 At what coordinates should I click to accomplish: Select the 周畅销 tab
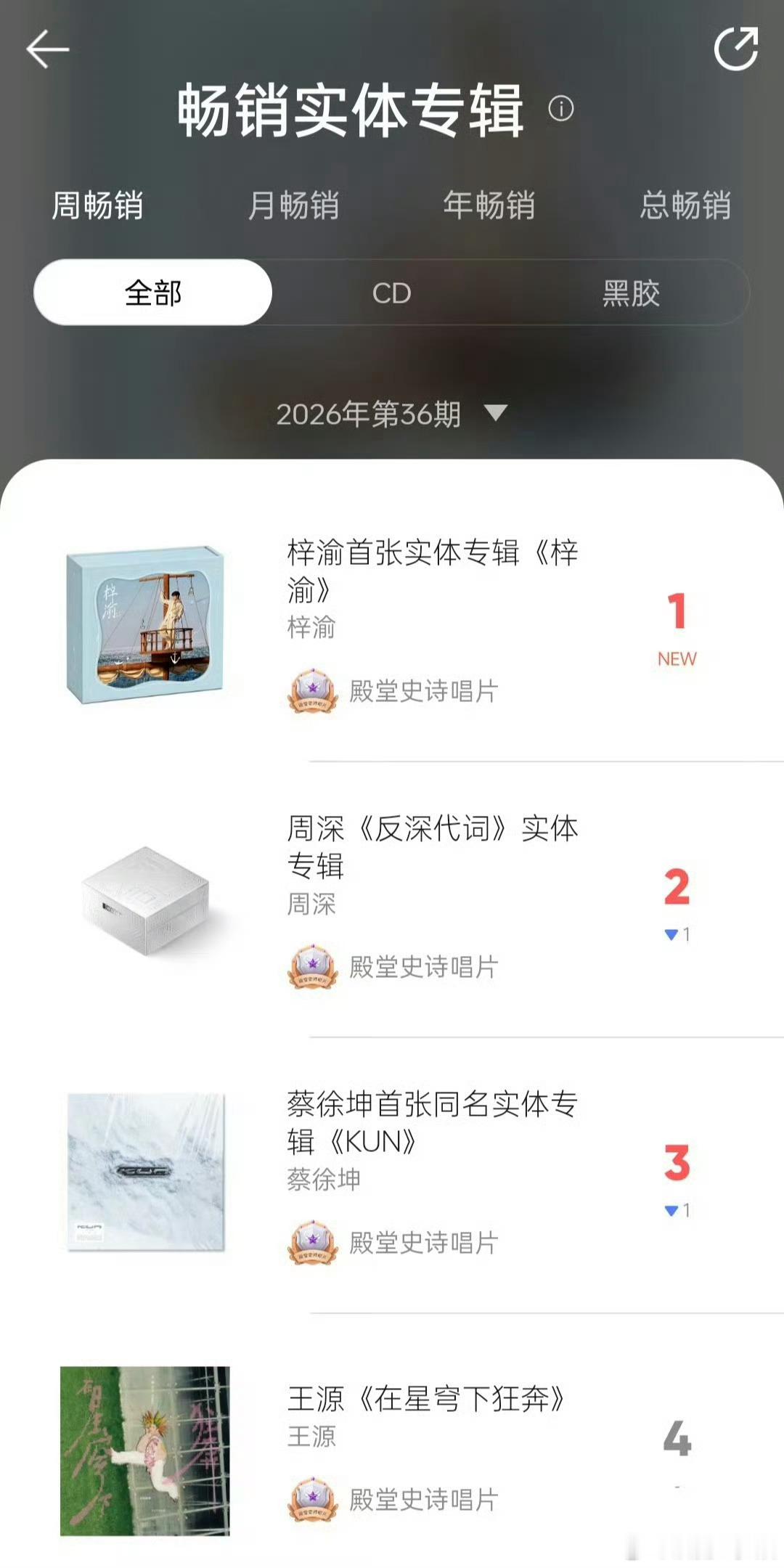(97, 205)
